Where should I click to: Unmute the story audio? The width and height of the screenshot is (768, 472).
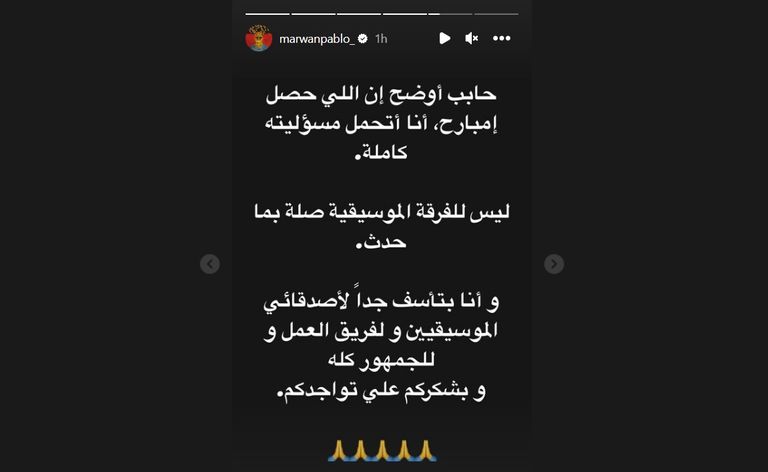pos(472,39)
